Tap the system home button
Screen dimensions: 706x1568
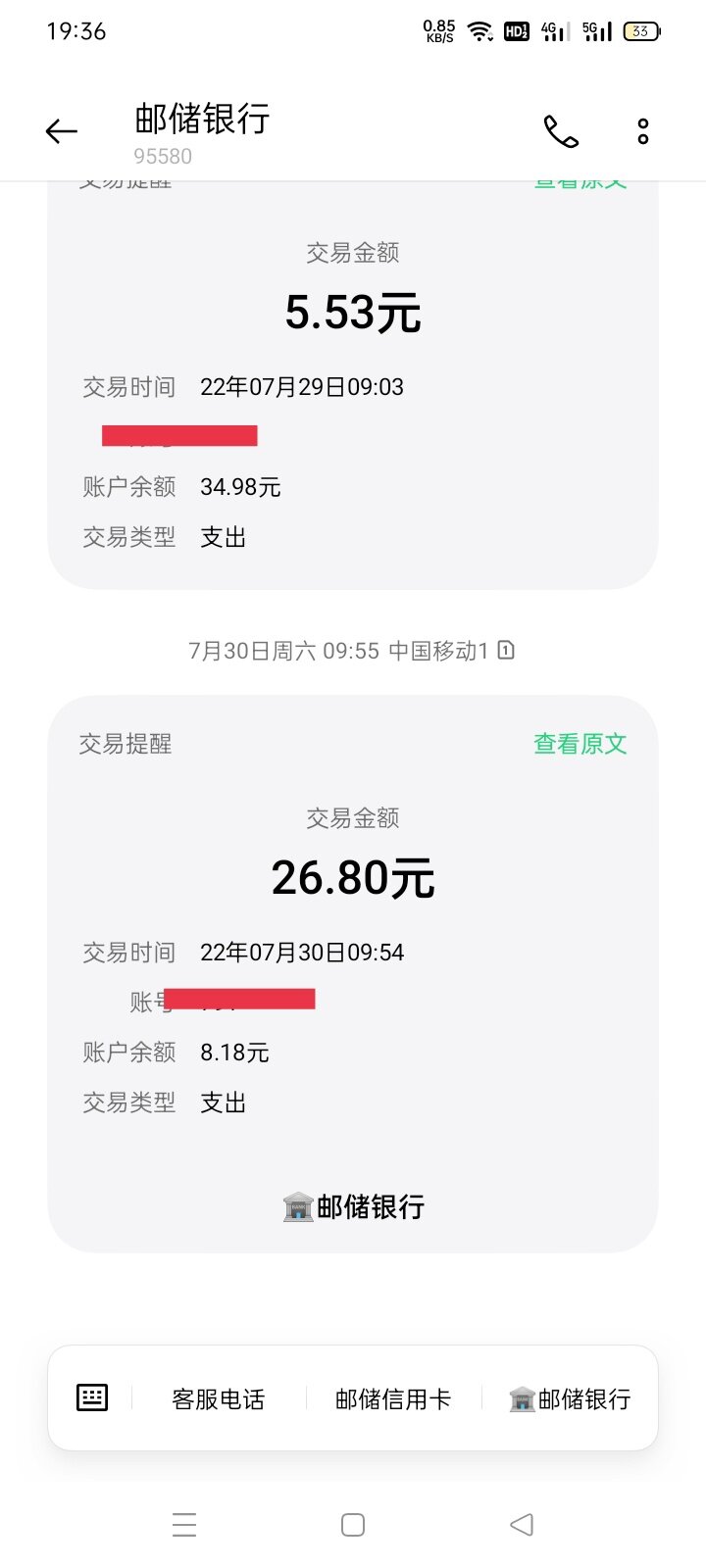click(x=353, y=1525)
